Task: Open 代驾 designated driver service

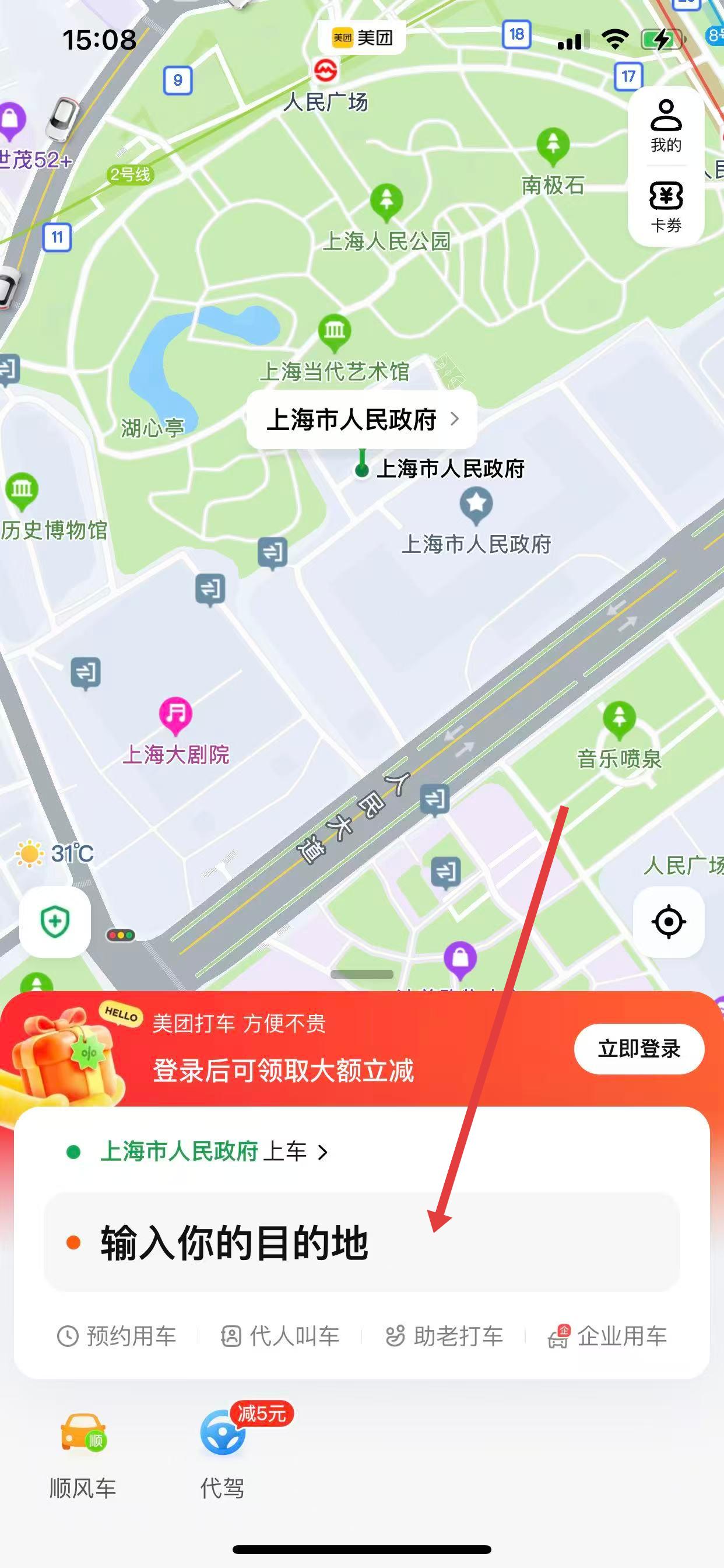Action: [223, 1455]
